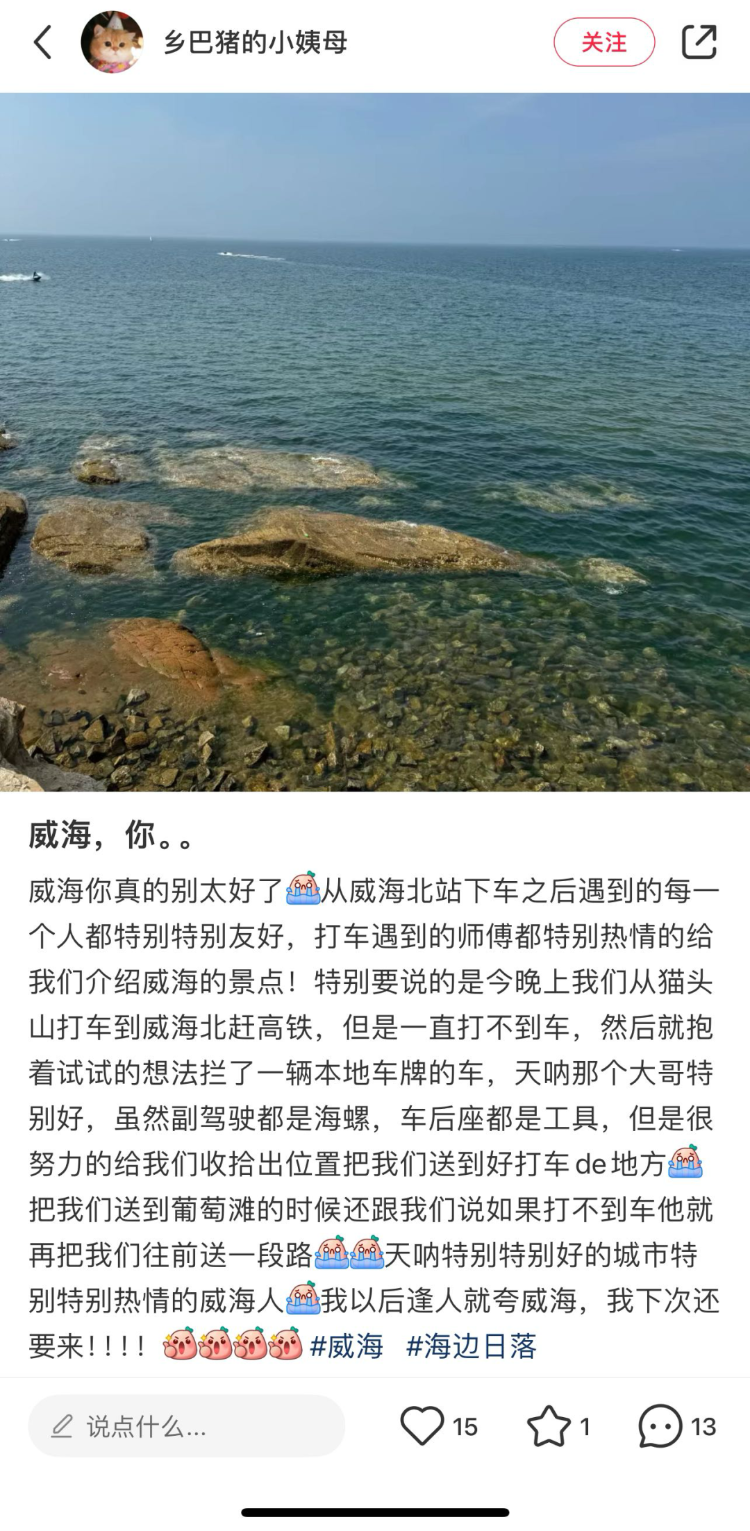Share this post via share icon
The height and width of the screenshot is (1531, 750).
pyautogui.click(x=699, y=42)
